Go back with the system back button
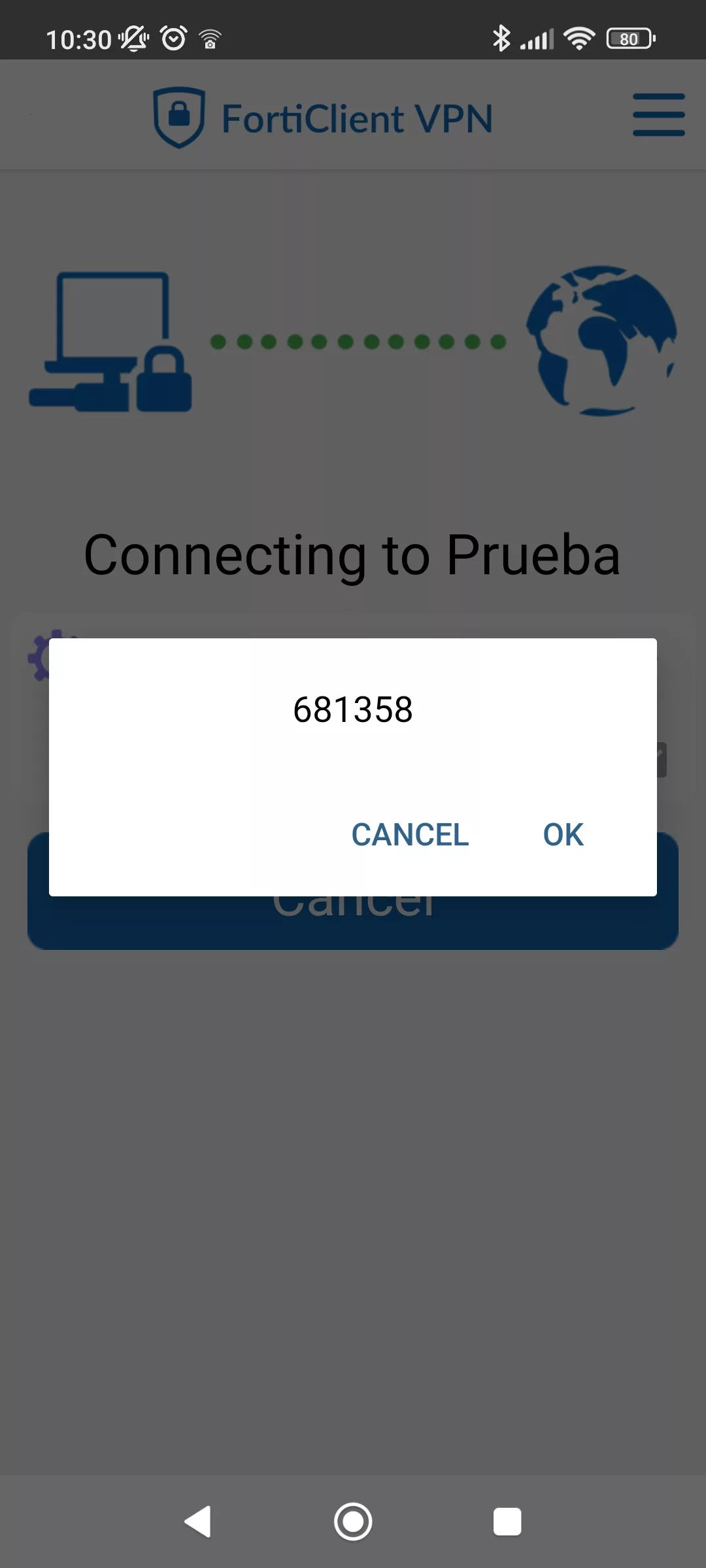 pos(199,1522)
